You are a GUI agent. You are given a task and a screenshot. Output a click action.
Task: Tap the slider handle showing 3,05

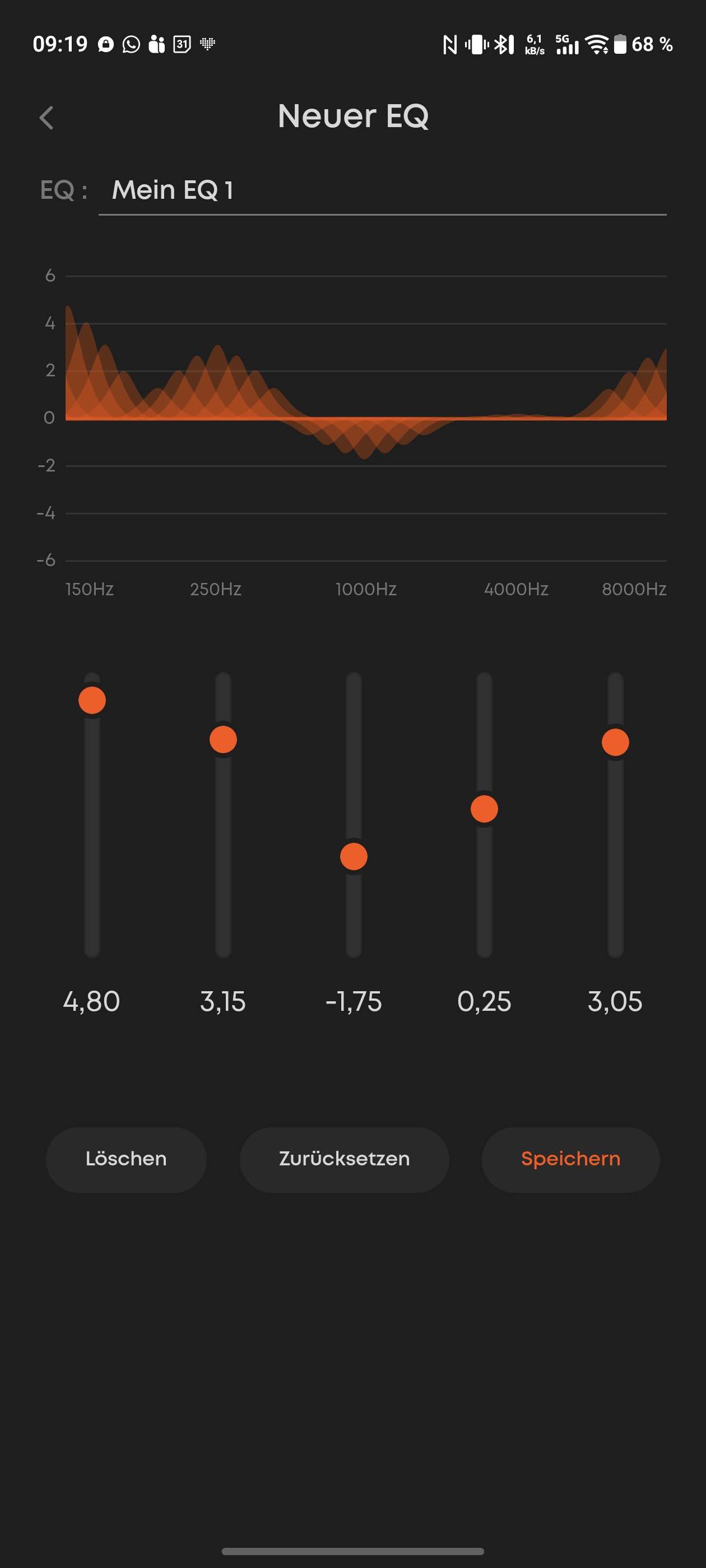click(615, 742)
